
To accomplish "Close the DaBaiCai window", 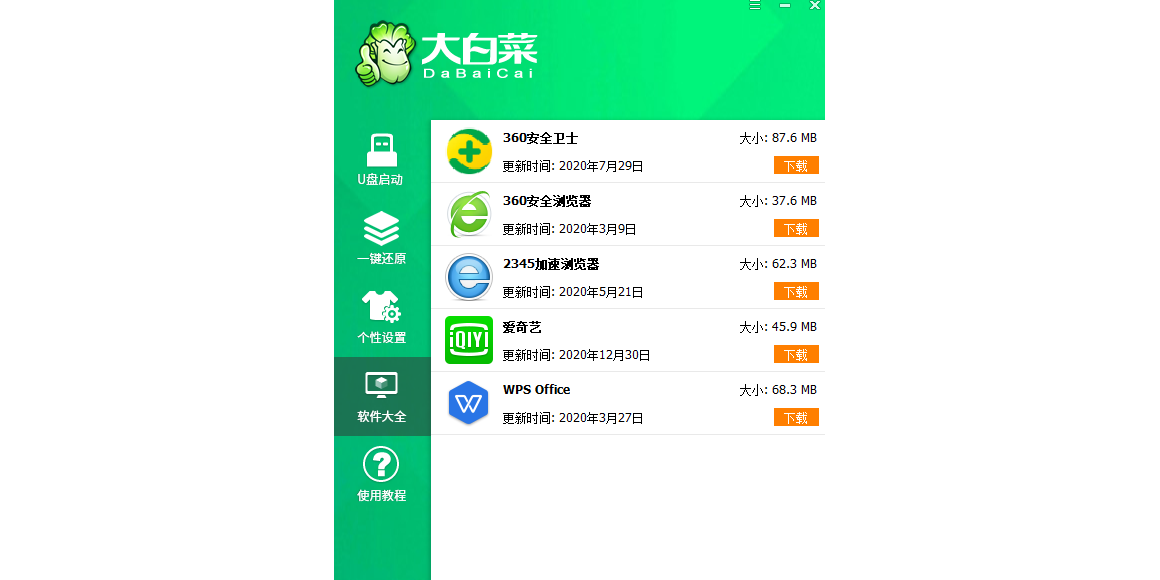I will [x=815, y=5].
